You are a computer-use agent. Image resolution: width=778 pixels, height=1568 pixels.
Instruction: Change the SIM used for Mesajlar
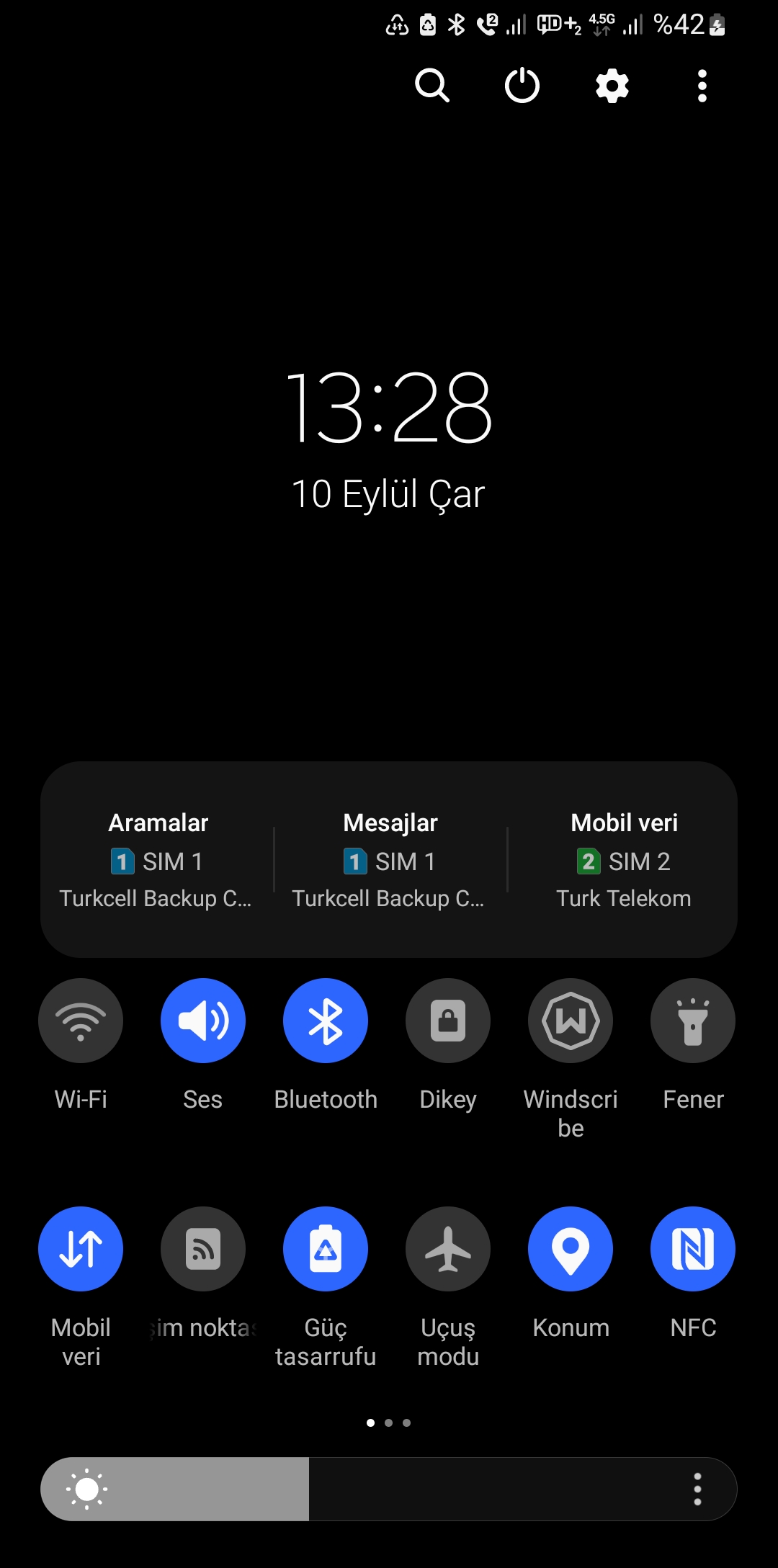click(x=390, y=861)
